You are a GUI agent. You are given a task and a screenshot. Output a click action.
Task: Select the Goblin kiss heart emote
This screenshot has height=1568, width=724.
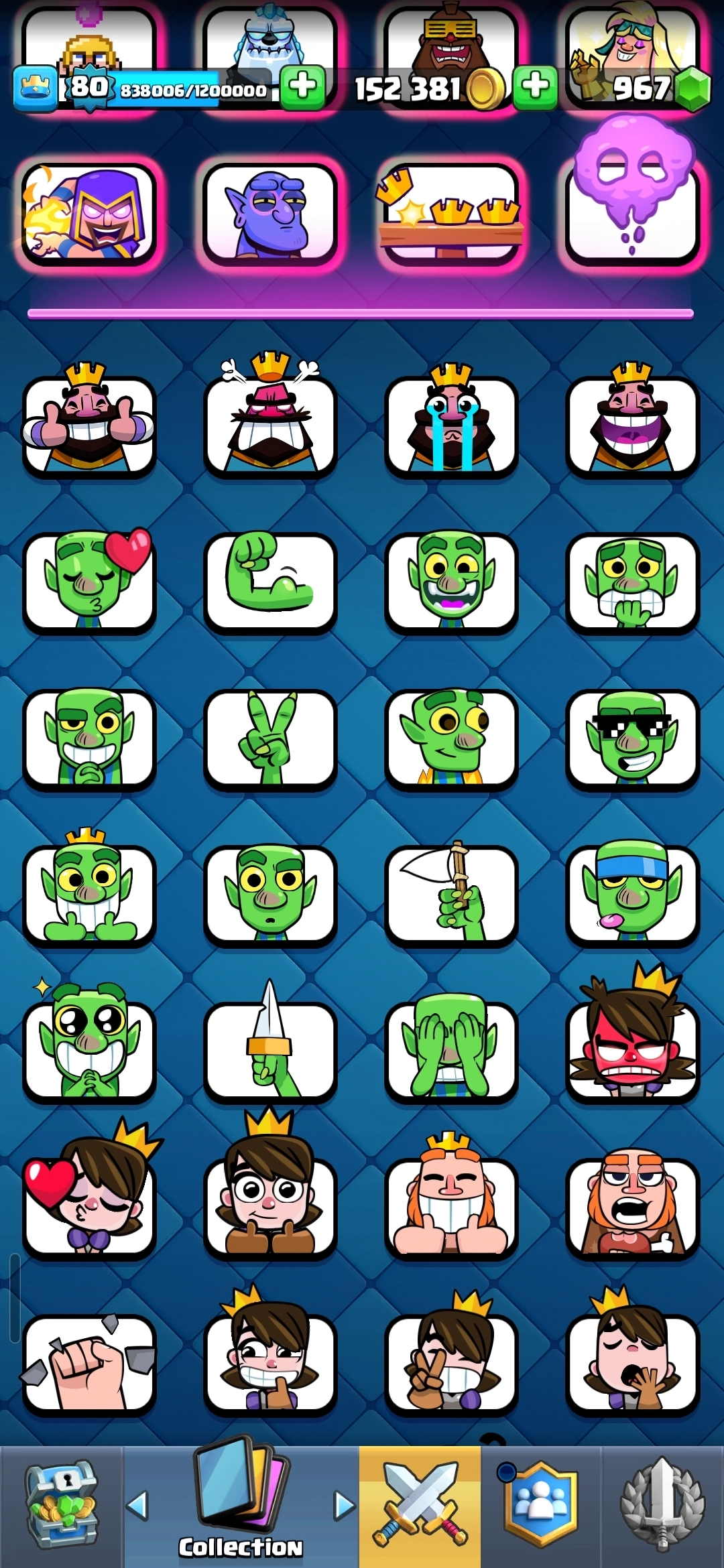[x=88, y=580]
